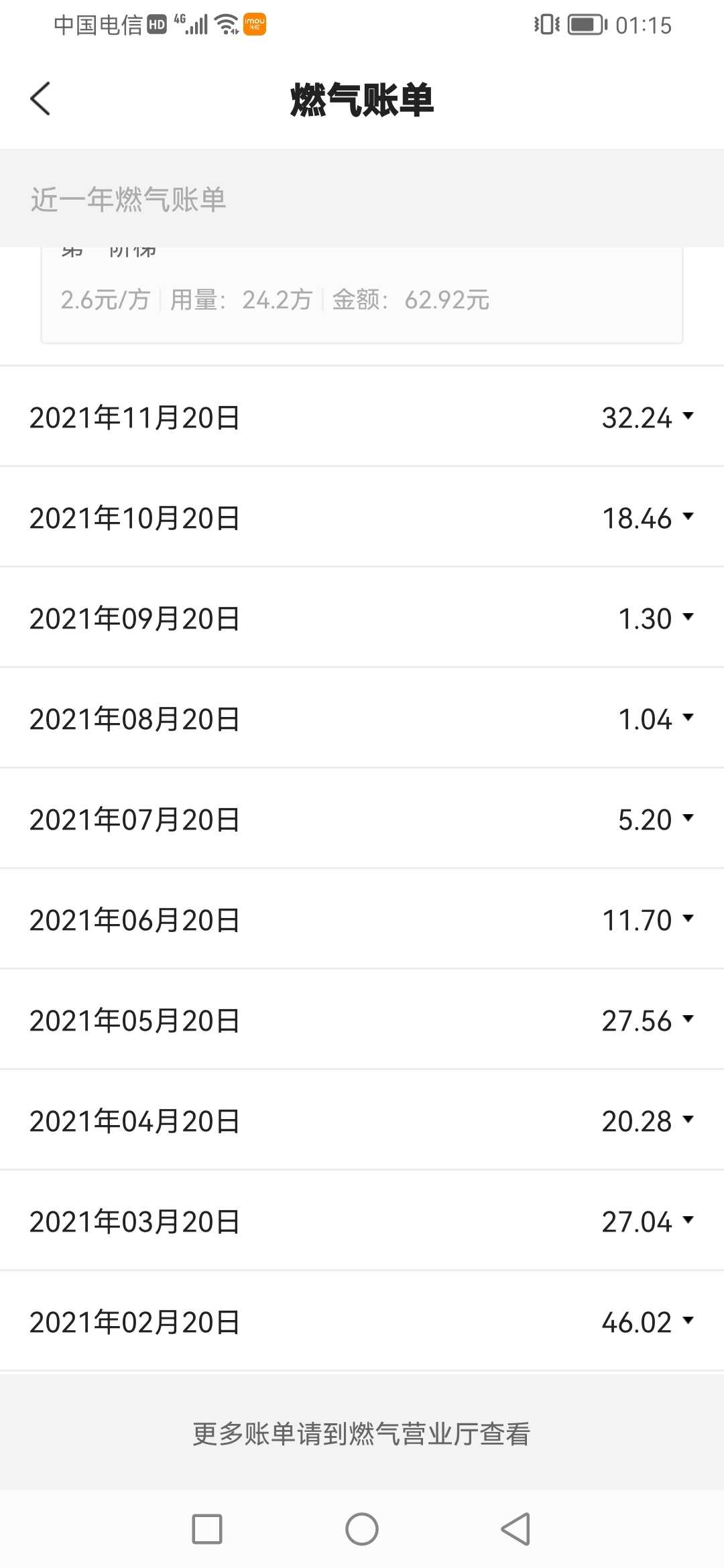
Task: Open the 2021年05月20日 bill breakdown
Action: [362, 1020]
